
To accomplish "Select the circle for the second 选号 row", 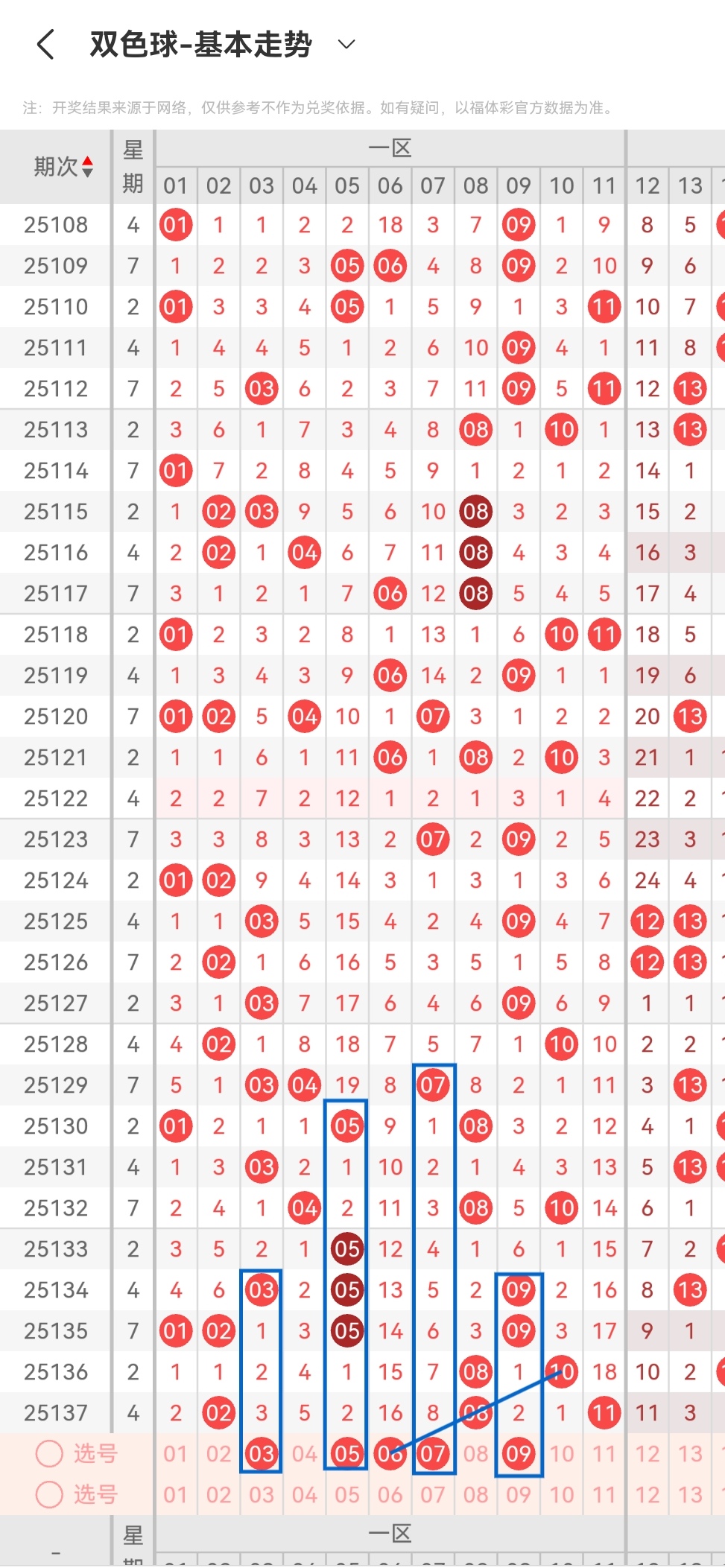I will tap(48, 1495).
